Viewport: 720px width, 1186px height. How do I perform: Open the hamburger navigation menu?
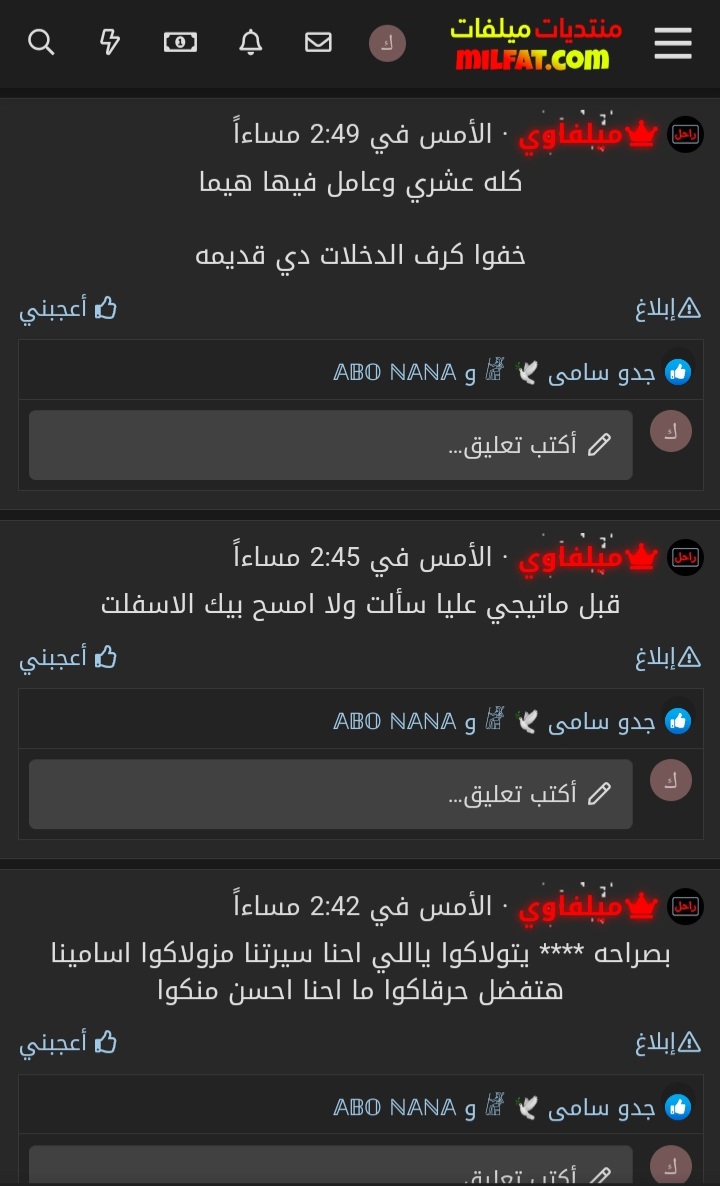[x=673, y=43]
